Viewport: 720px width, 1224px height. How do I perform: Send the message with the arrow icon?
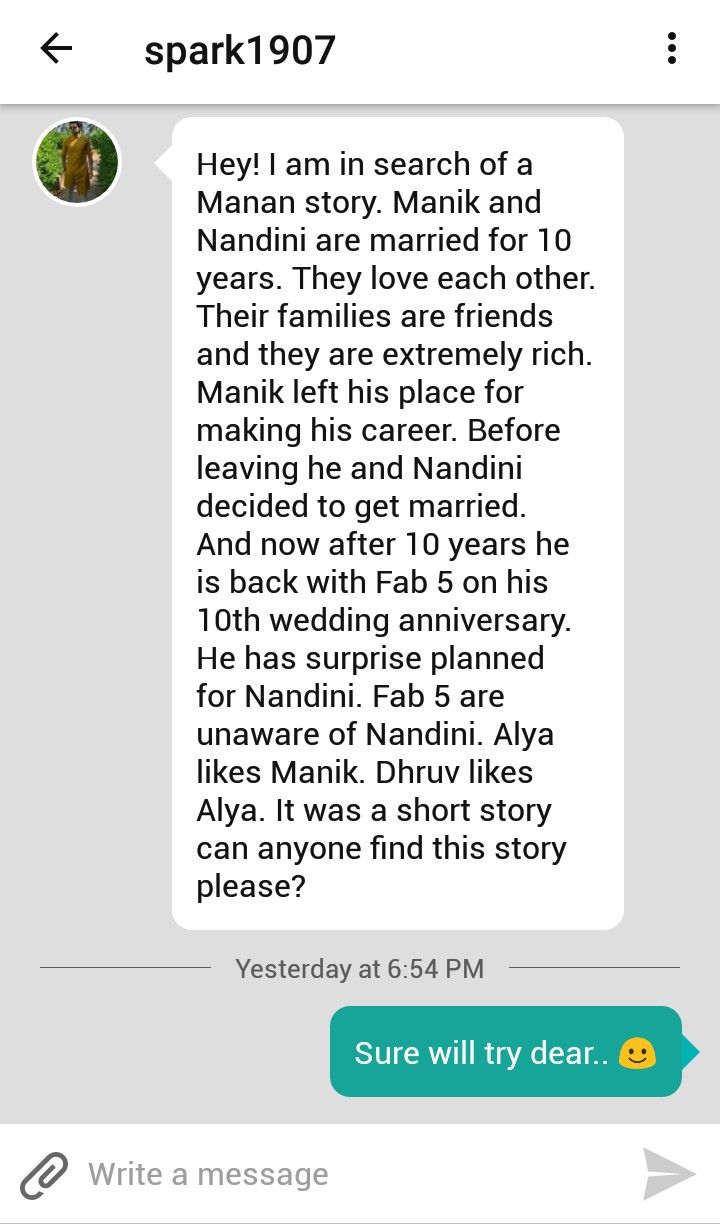point(669,1174)
